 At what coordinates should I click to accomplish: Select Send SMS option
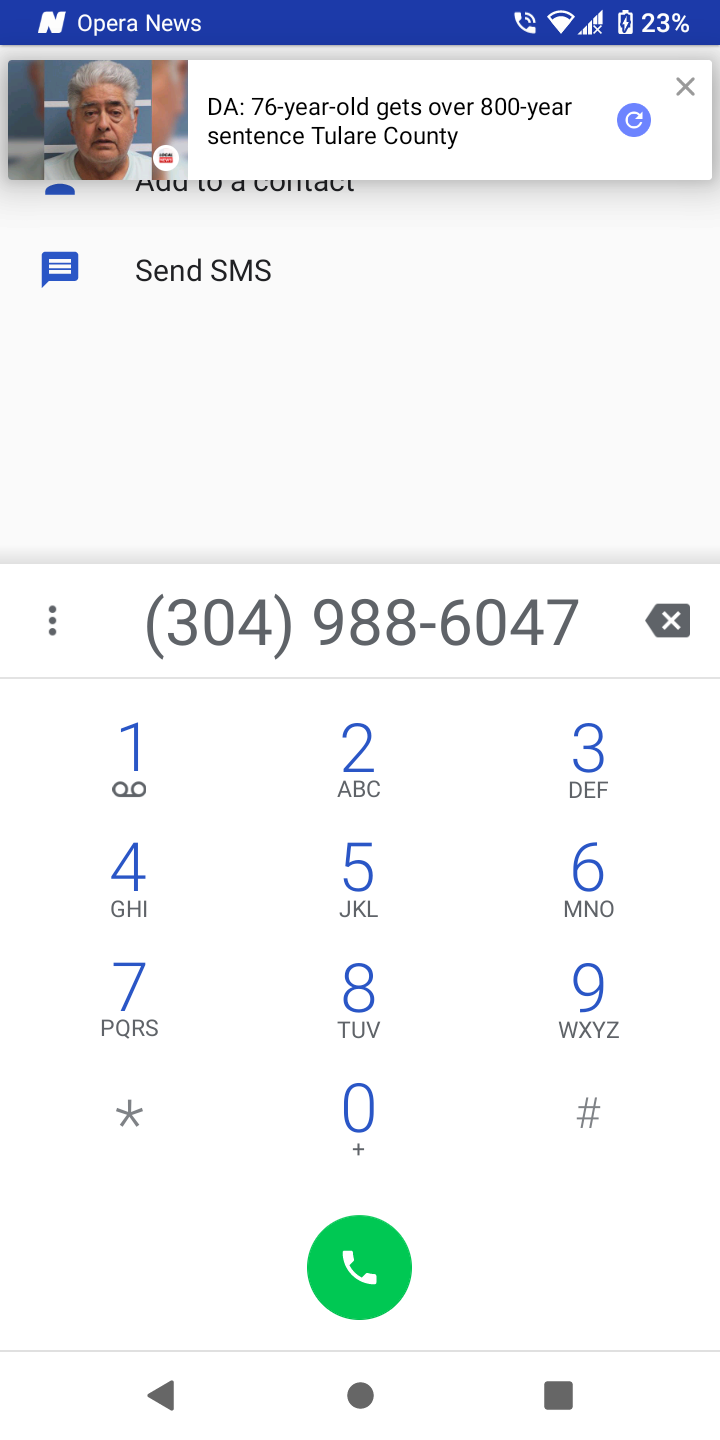pyautogui.click(x=360, y=270)
